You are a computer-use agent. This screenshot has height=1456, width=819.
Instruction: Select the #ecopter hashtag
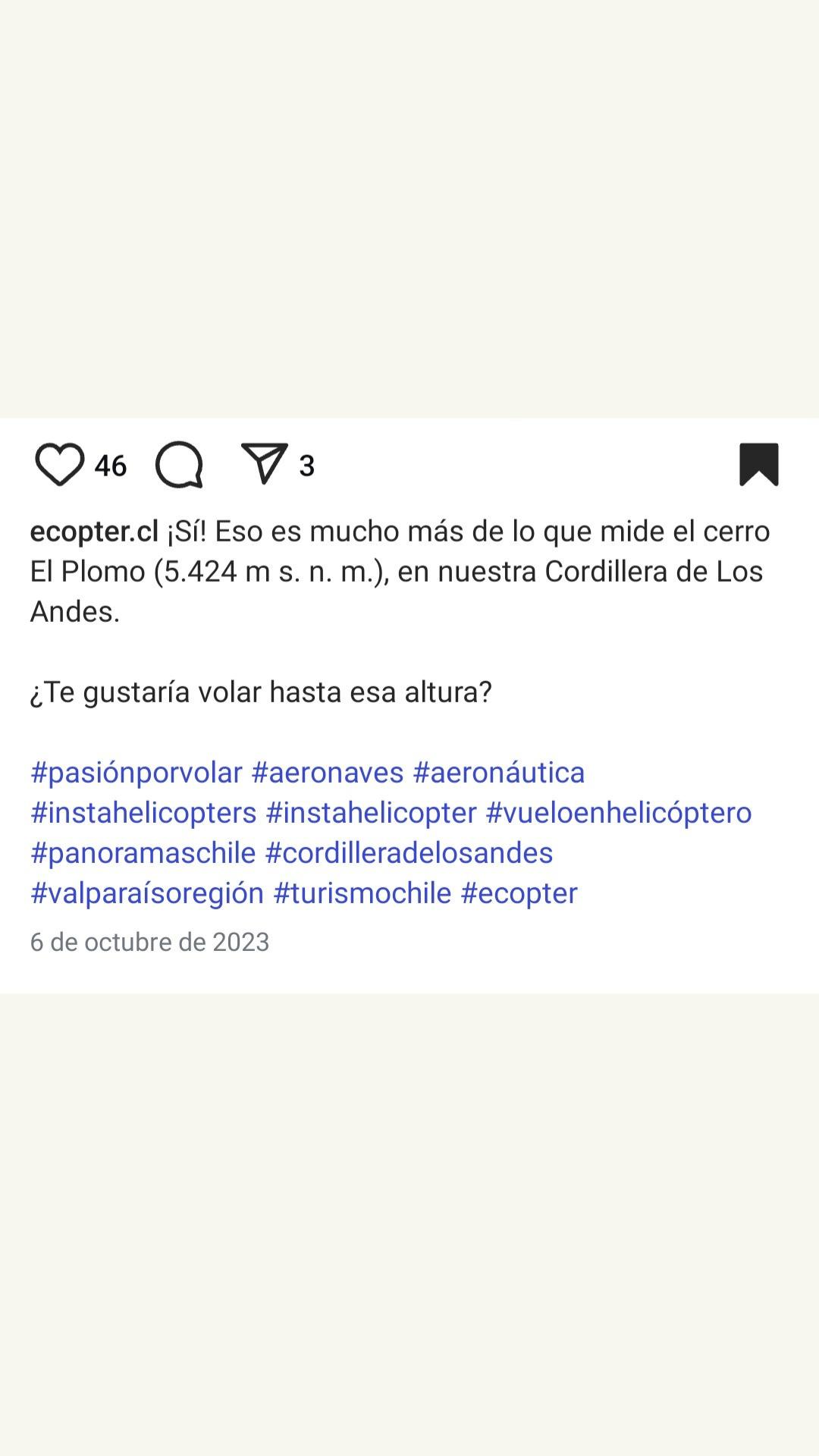519,893
